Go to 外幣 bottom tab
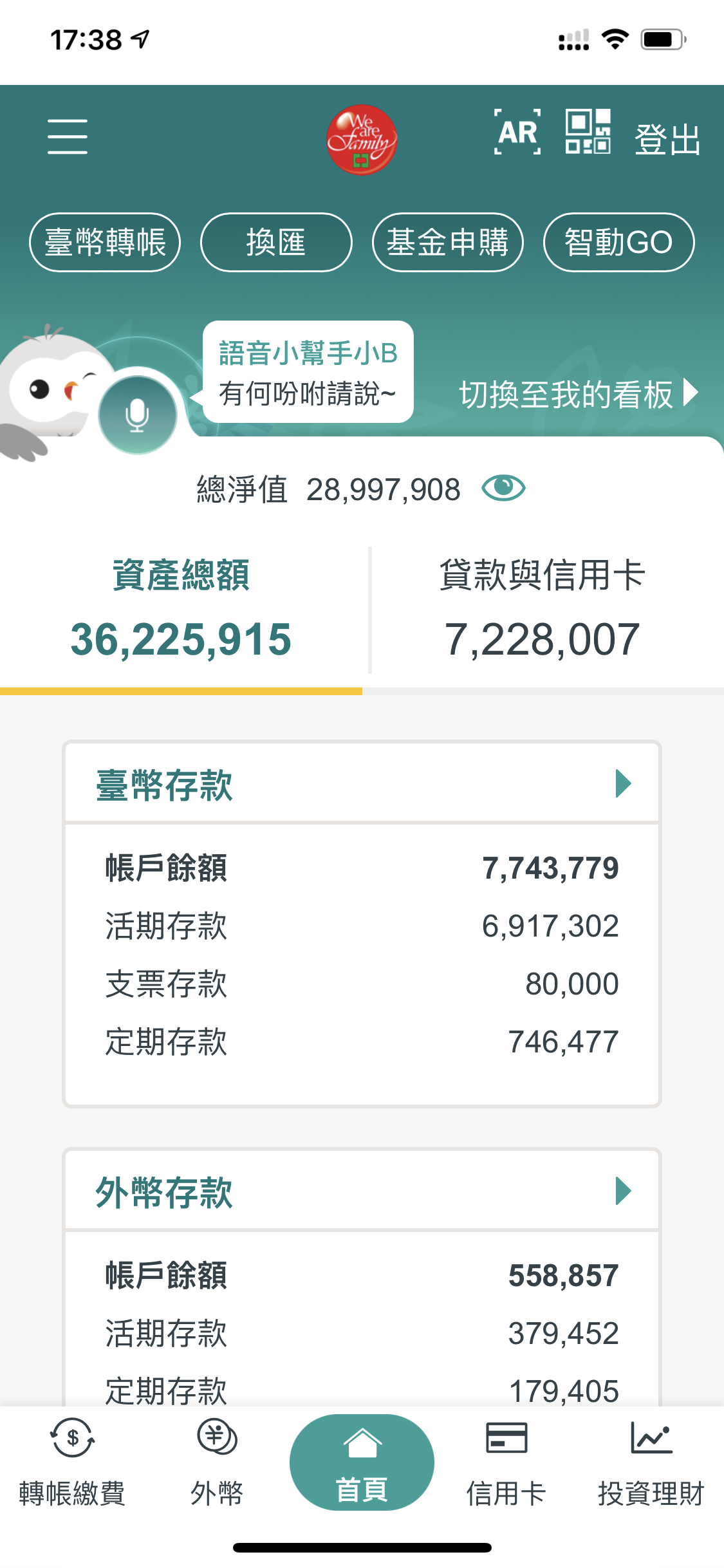This screenshot has width=724, height=1568. pyautogui.click(x=217, y=1462)
